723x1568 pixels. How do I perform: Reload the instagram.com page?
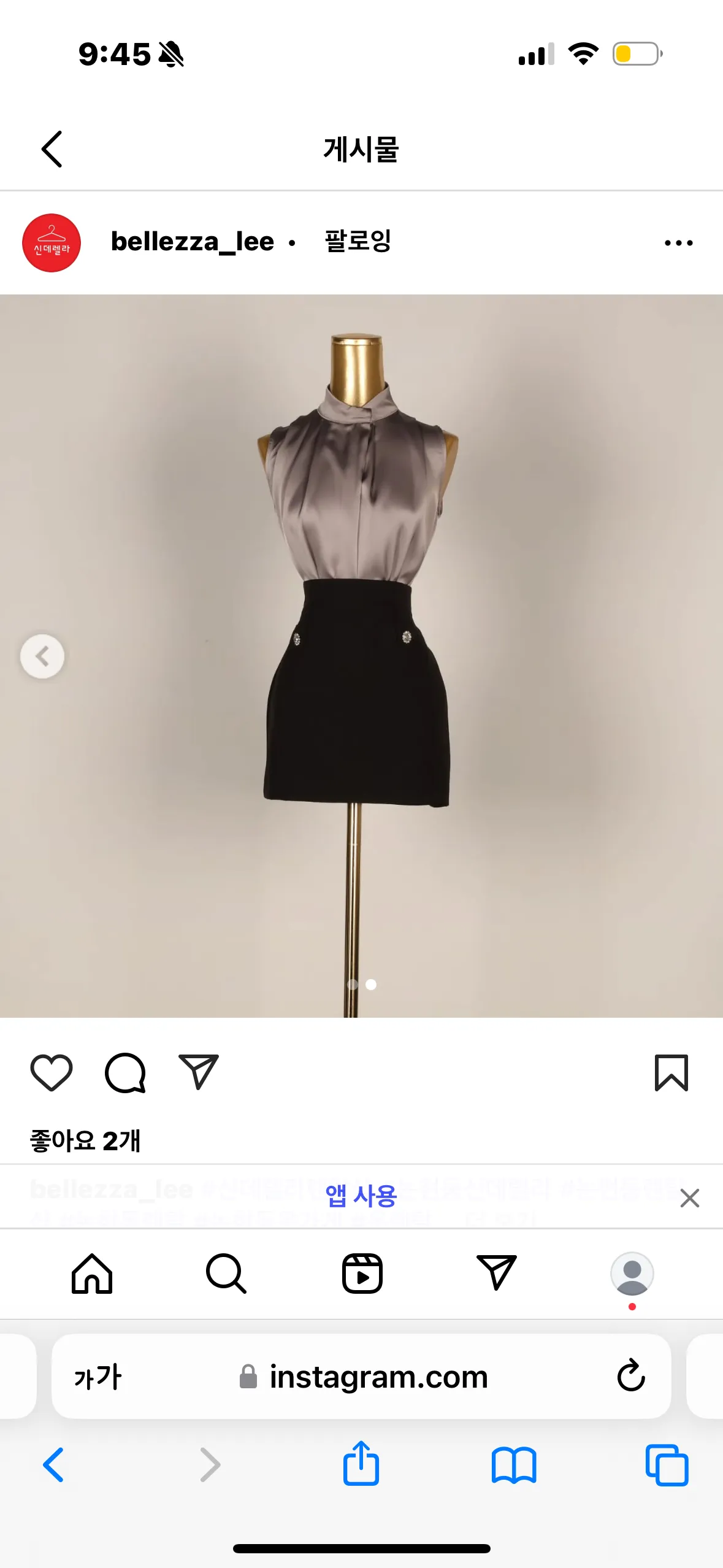point(631,1376)
